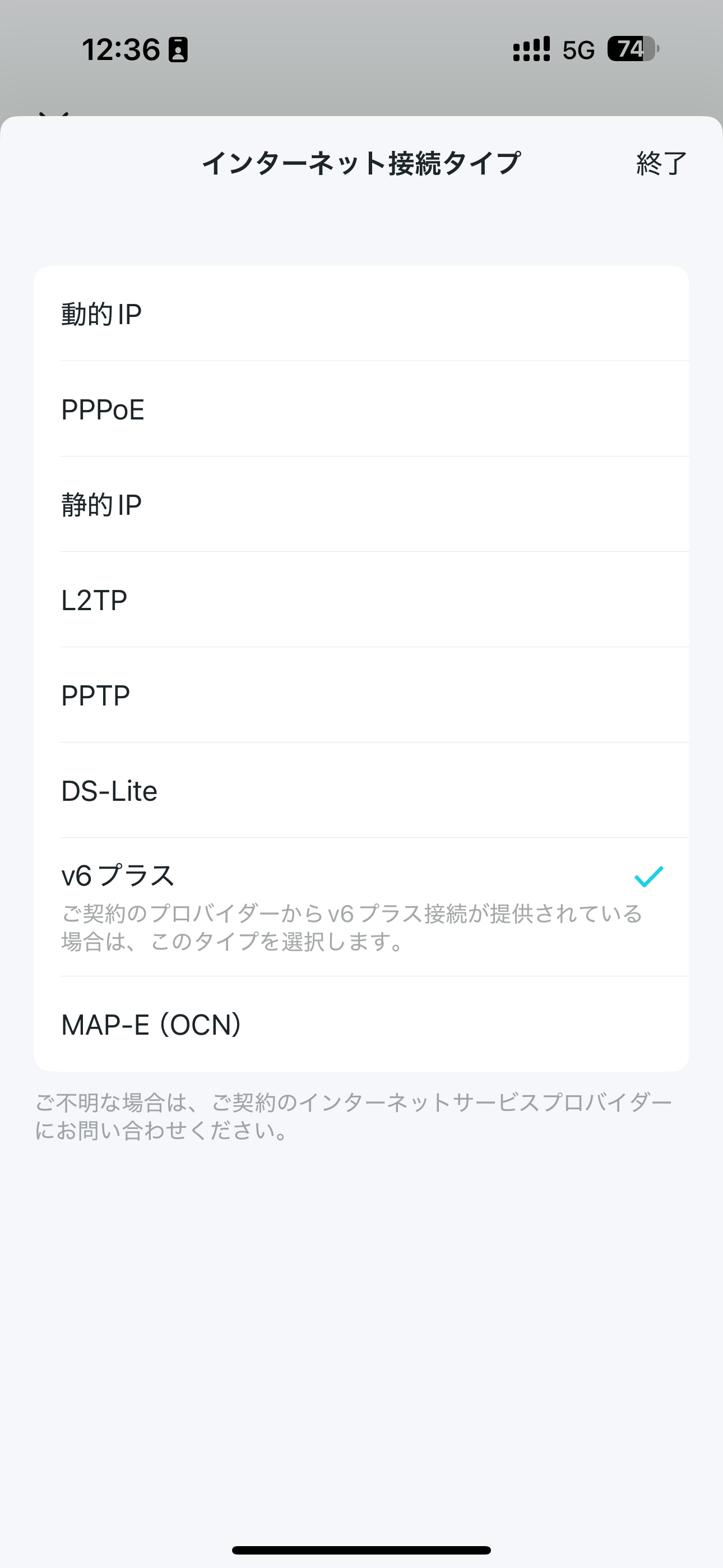Viewport: 723px width, 1568px height.
Task: Pick the L2TP connection type
Action: coord(361,599)
